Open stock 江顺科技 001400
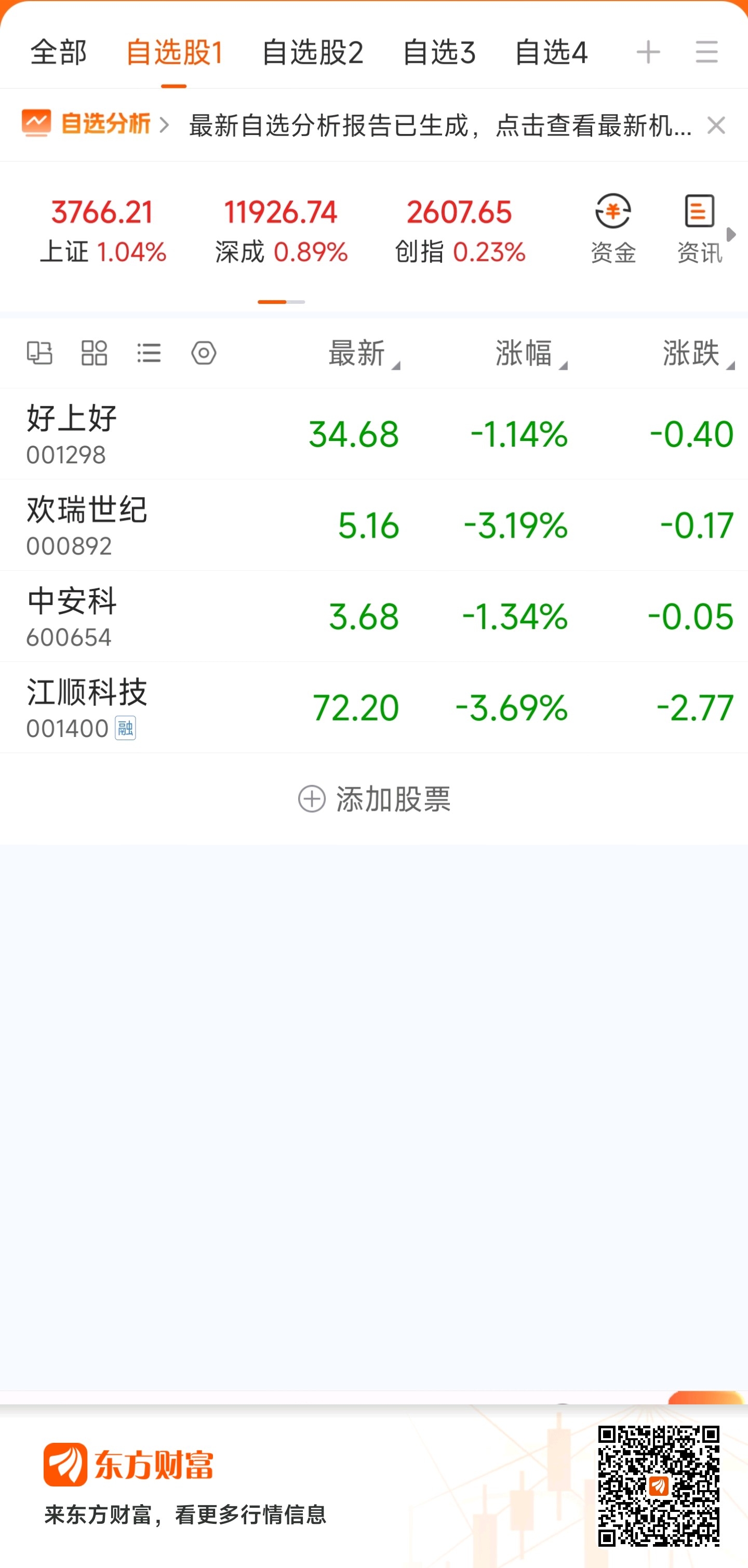748x1568 pixels. 373,708
